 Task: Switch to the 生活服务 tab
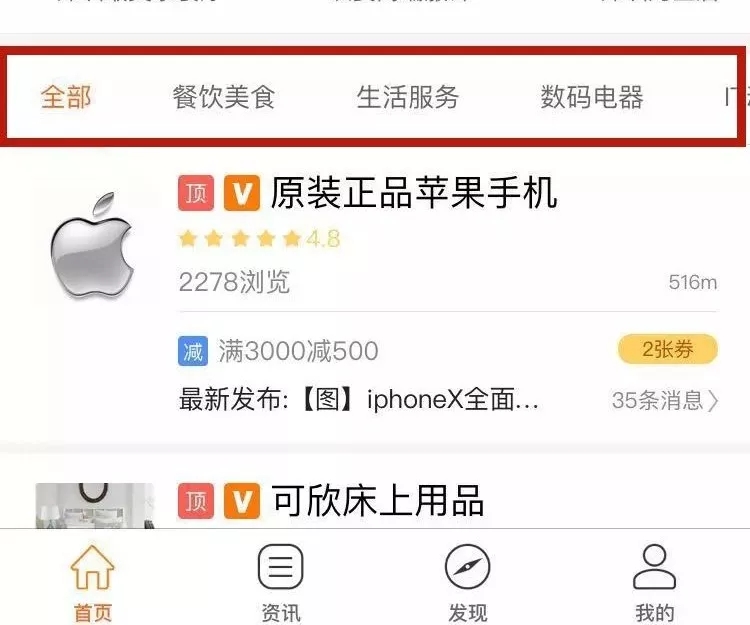click(x=407, y=97)
